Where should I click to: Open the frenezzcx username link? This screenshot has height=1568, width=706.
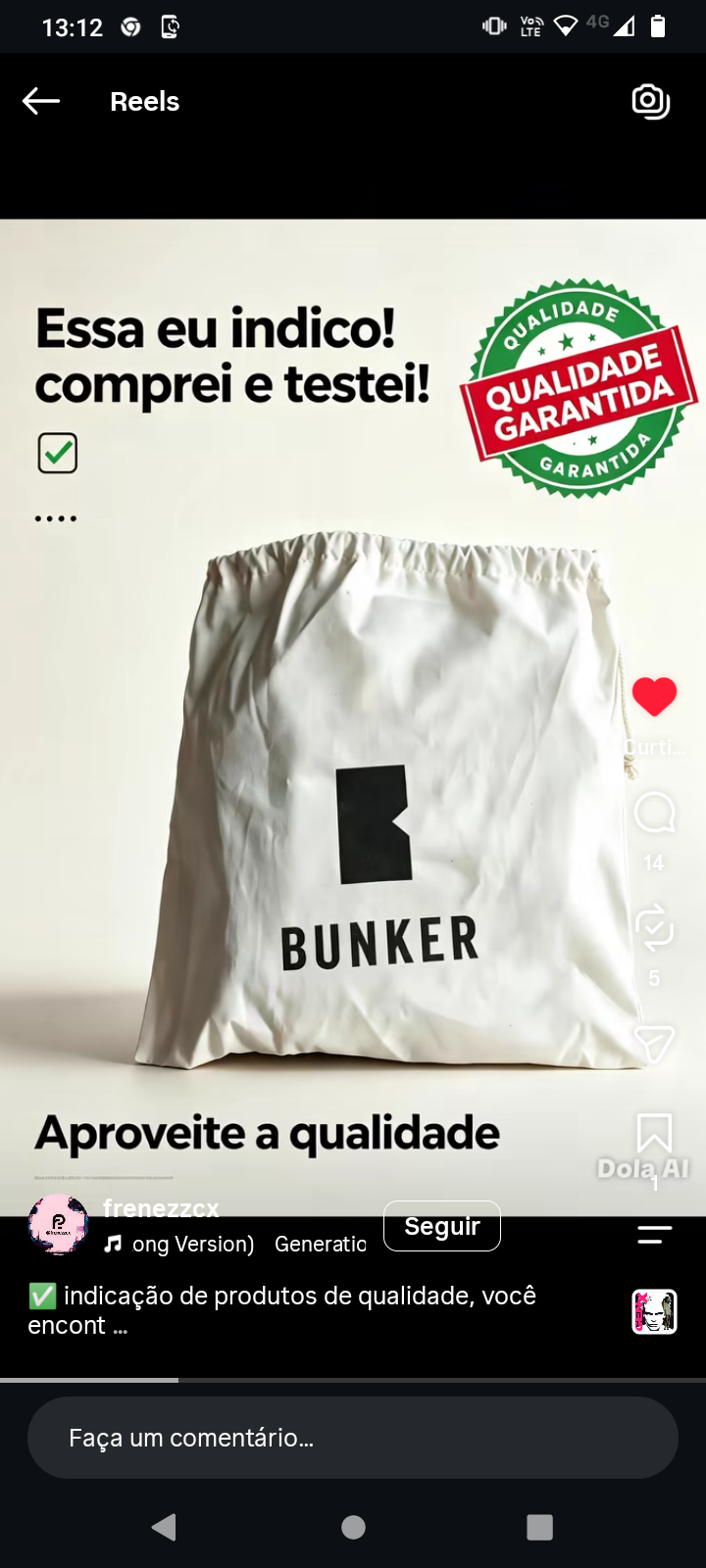tap(161, 1208)
